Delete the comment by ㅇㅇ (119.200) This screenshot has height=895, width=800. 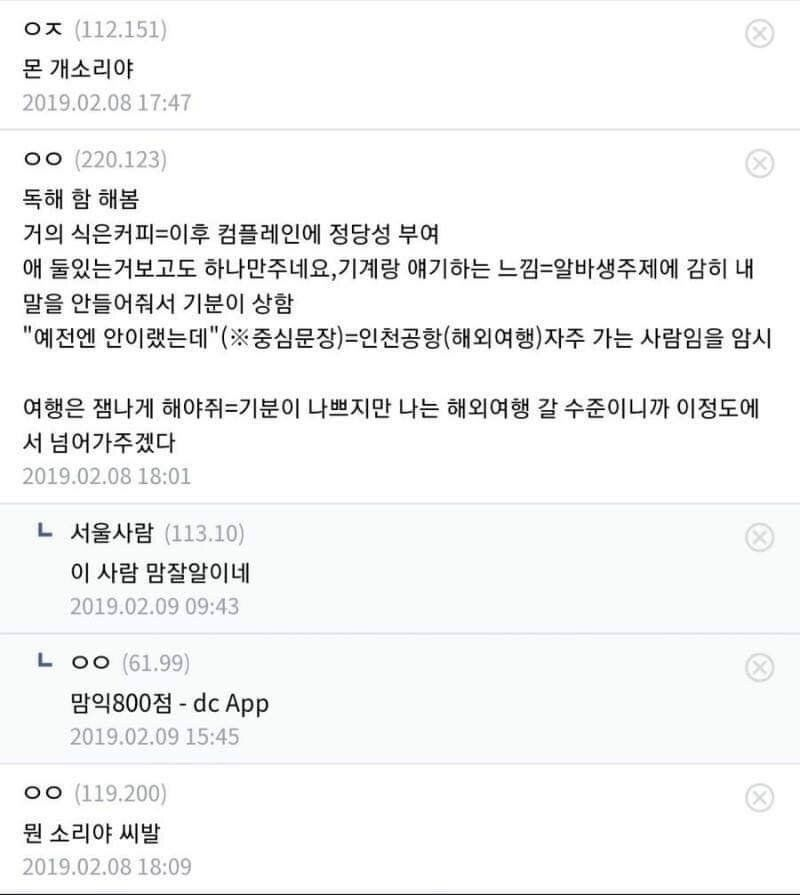coord(760,797)
